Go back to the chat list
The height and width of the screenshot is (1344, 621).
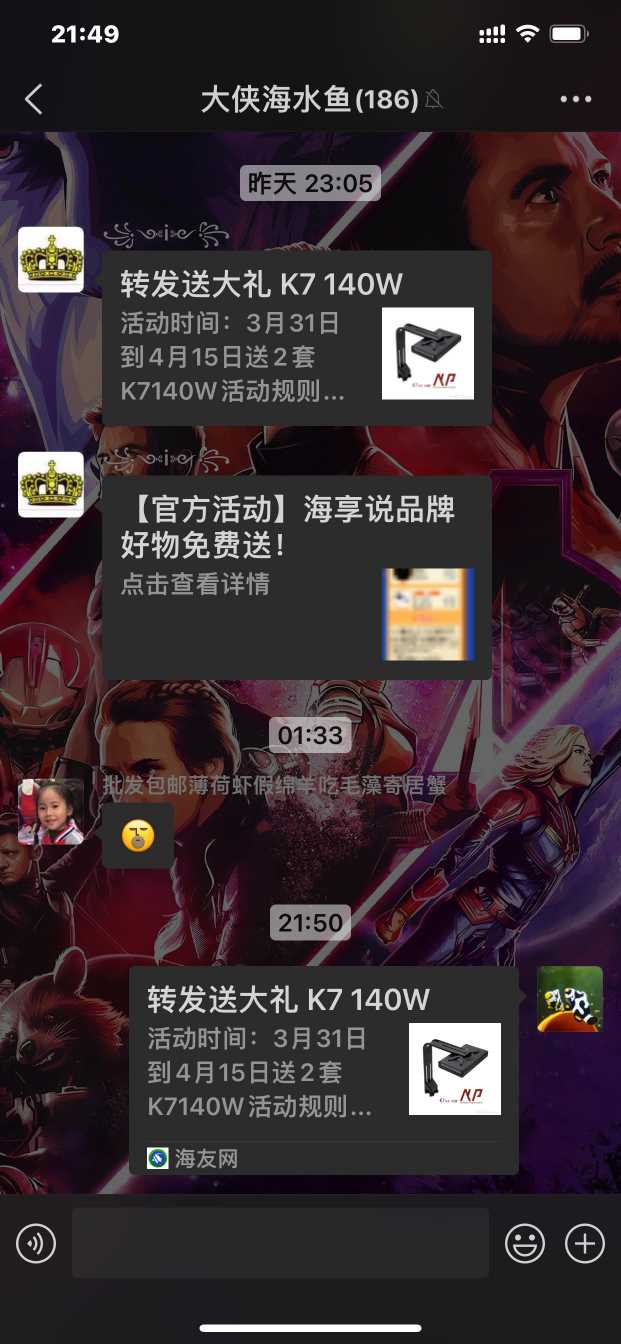[x=34, y=99]
